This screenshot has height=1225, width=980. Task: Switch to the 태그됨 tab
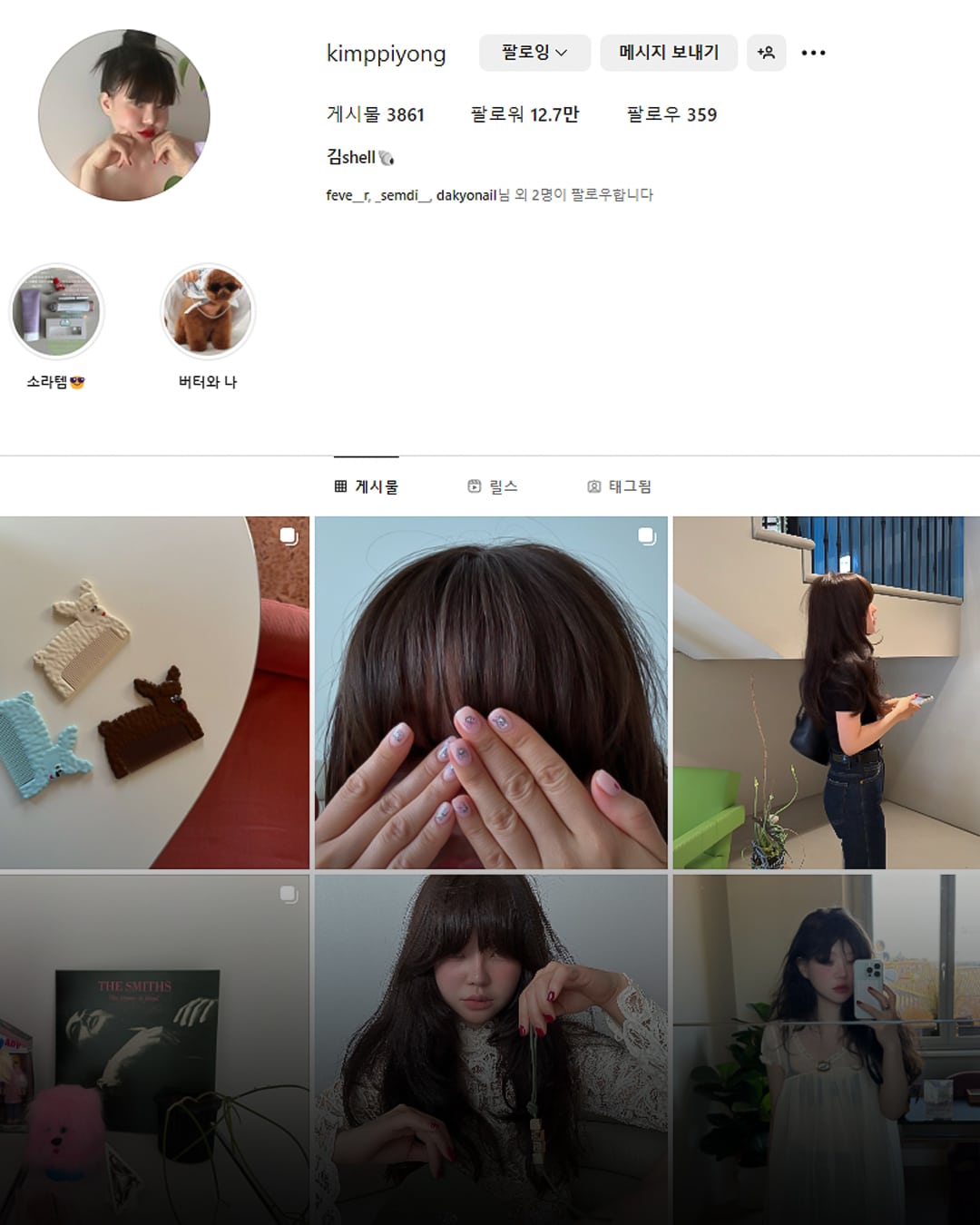[x=620, y=486]
